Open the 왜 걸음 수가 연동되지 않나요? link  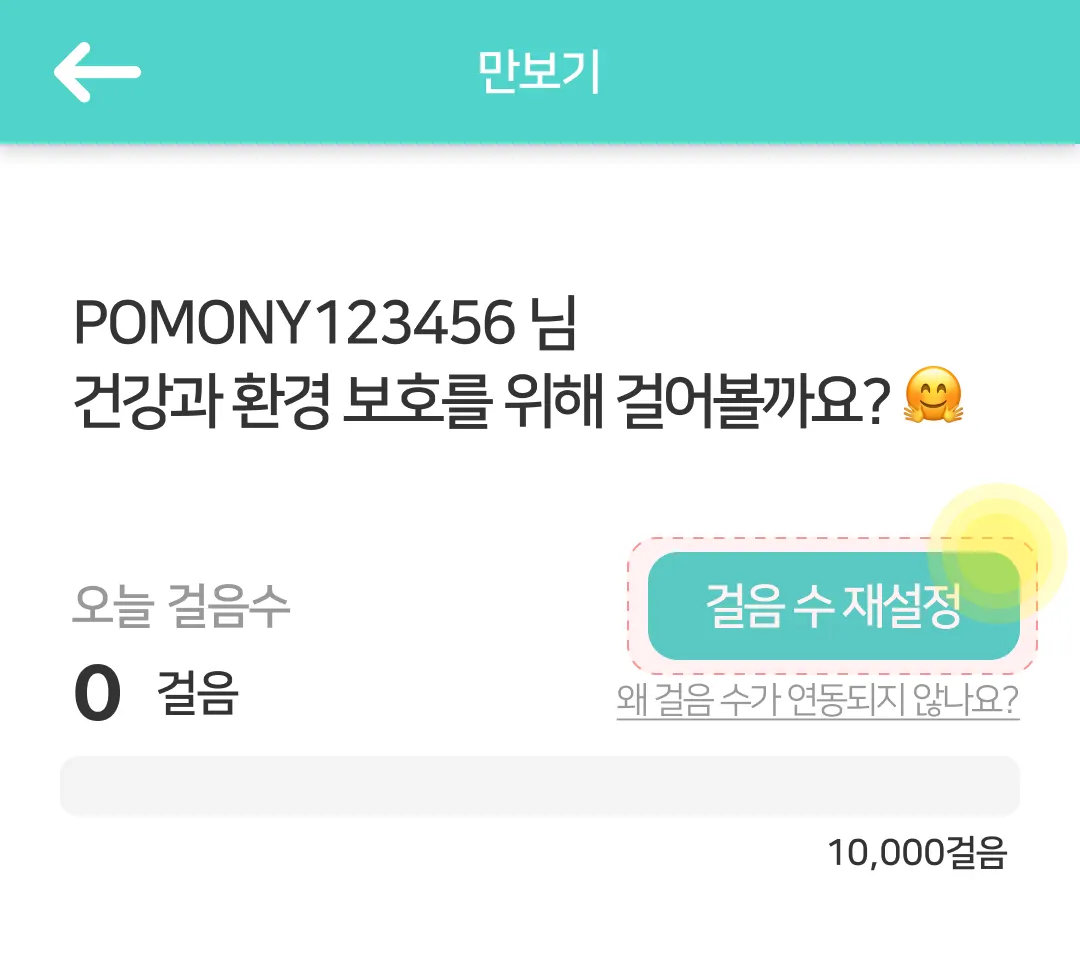pyautogui.click(x=818, y=700)
